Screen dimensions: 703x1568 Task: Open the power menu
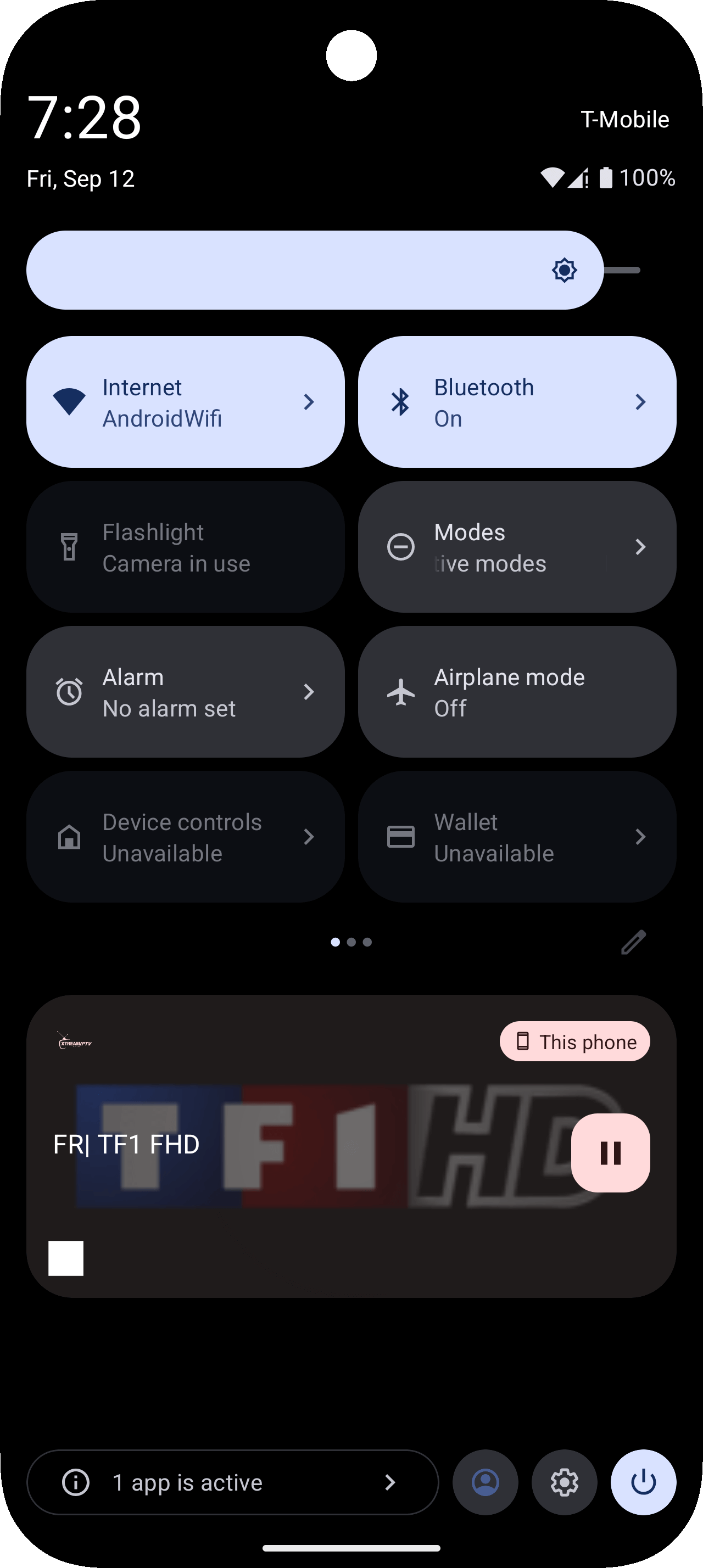(643, 1482)
